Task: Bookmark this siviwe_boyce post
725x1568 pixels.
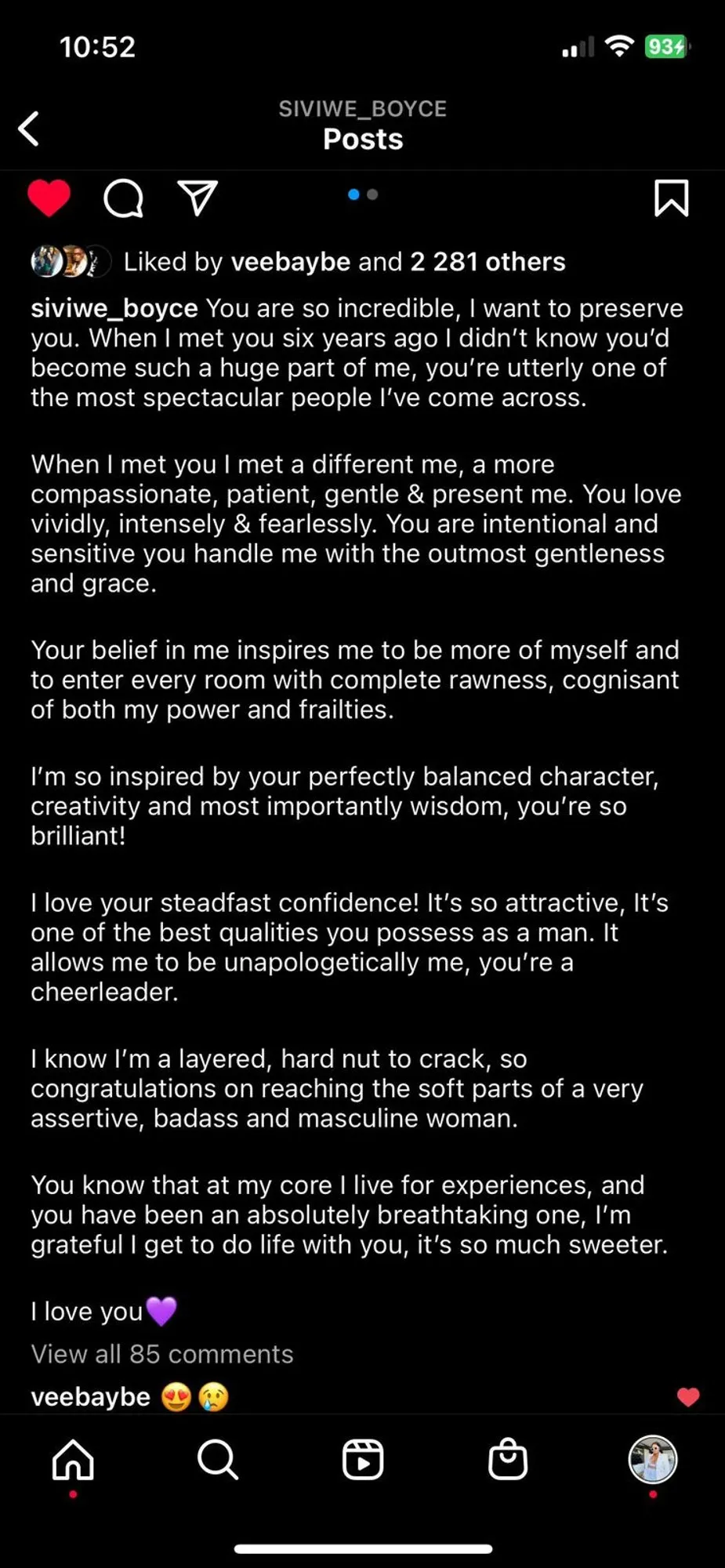Action: [x=671, y=198]
